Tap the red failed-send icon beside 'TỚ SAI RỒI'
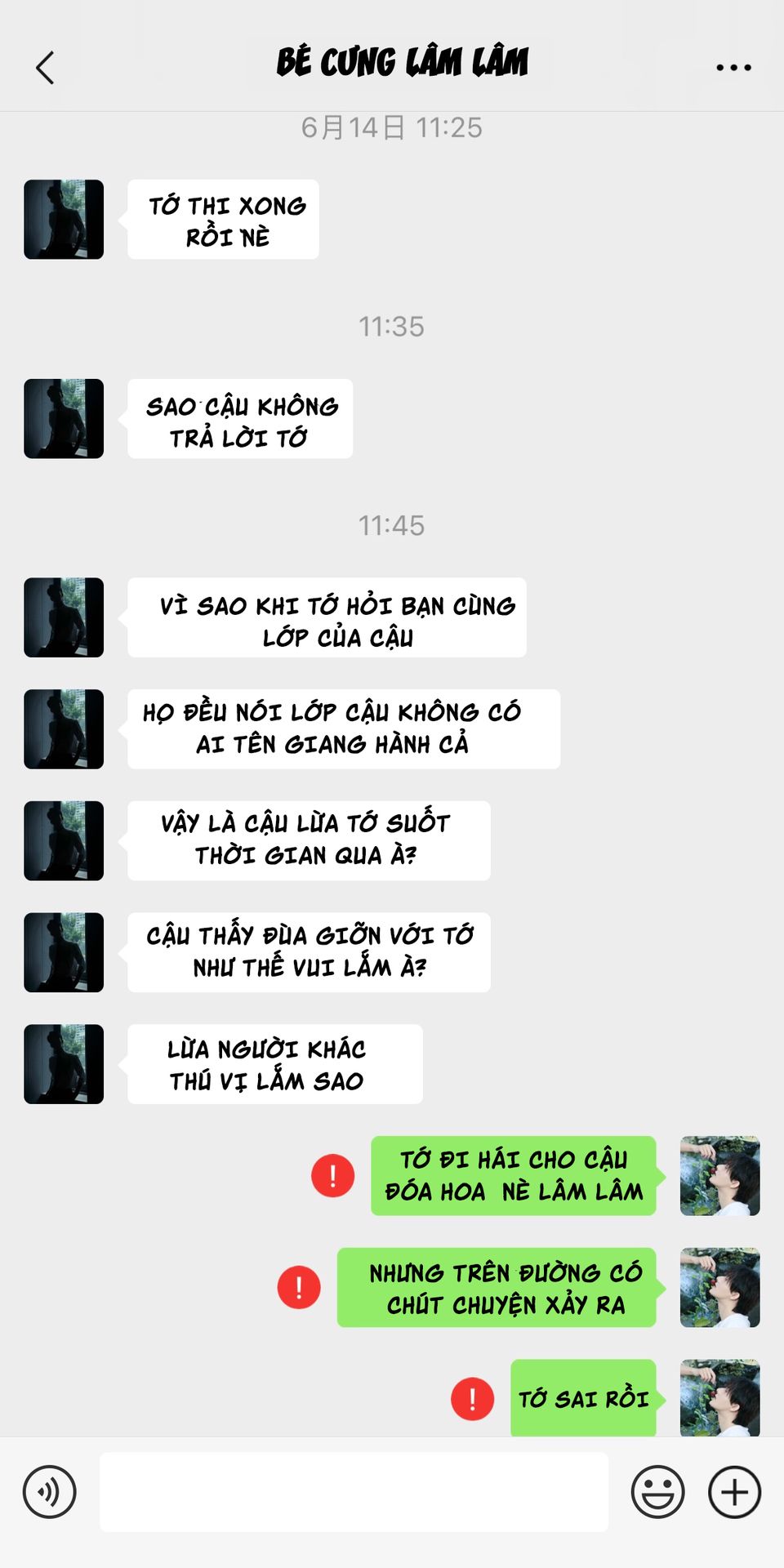Image resolution: width=784 pixels, height=1568 pixels. (472, 1399)
